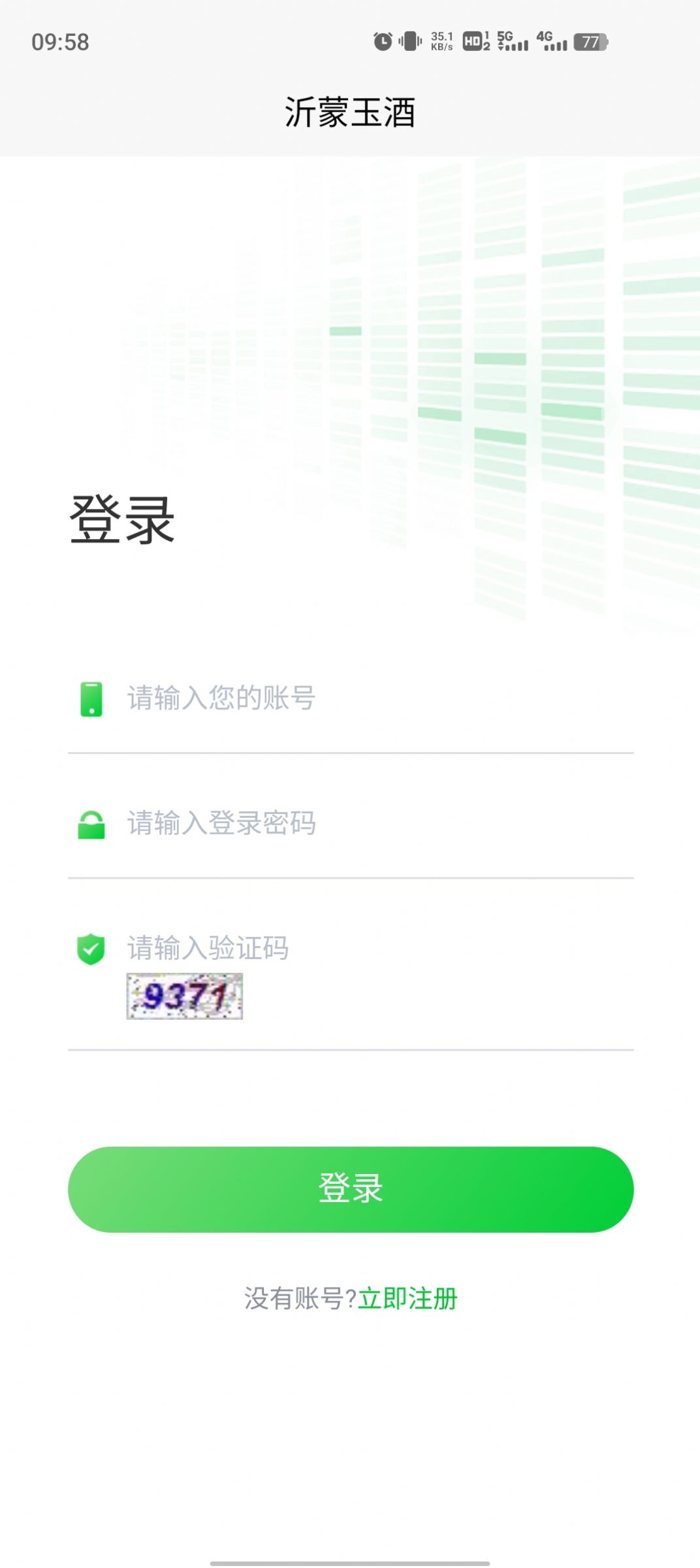Viewport: 700px width, 1568px height.
Task: Open the 立即注册 registration link
Action: tap(407, 1299)
